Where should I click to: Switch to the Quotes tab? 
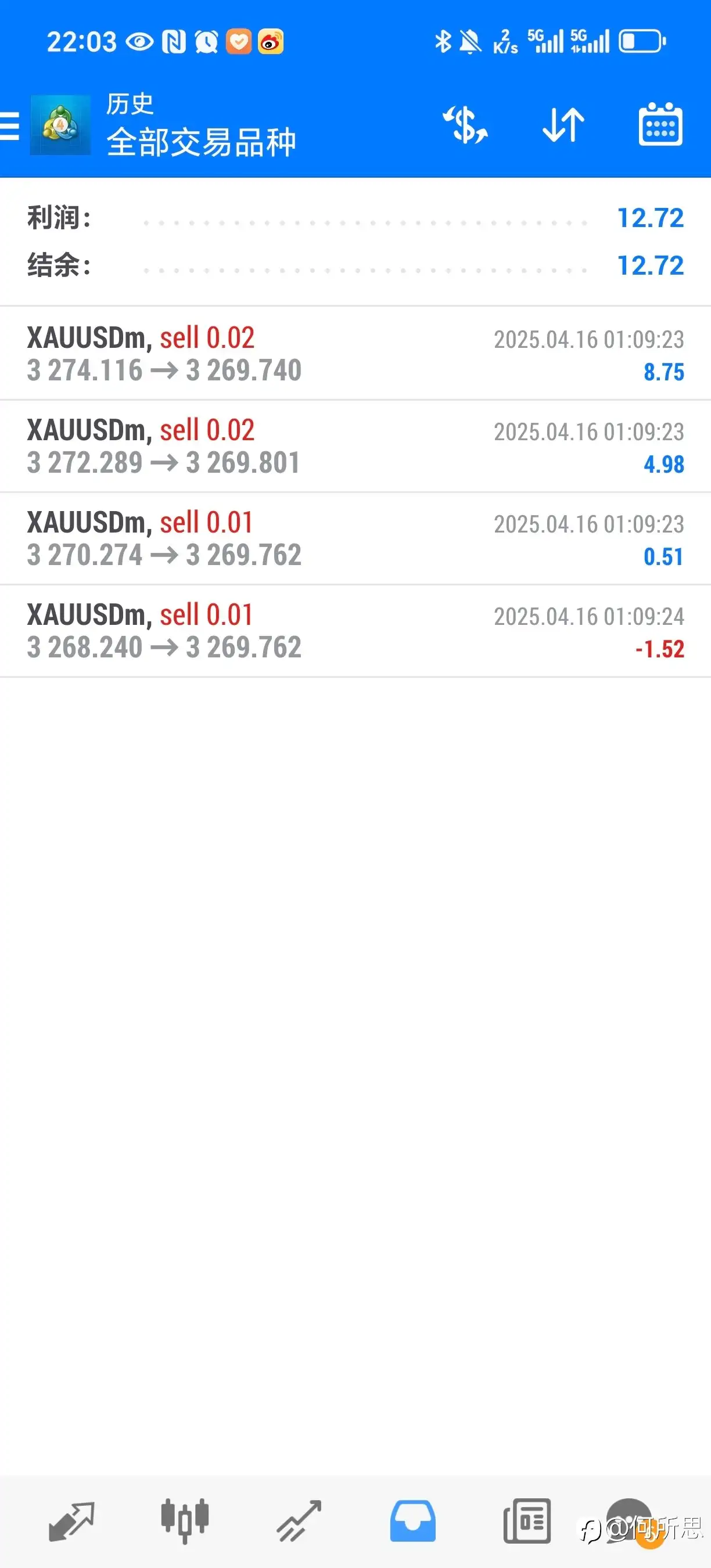71,1521
